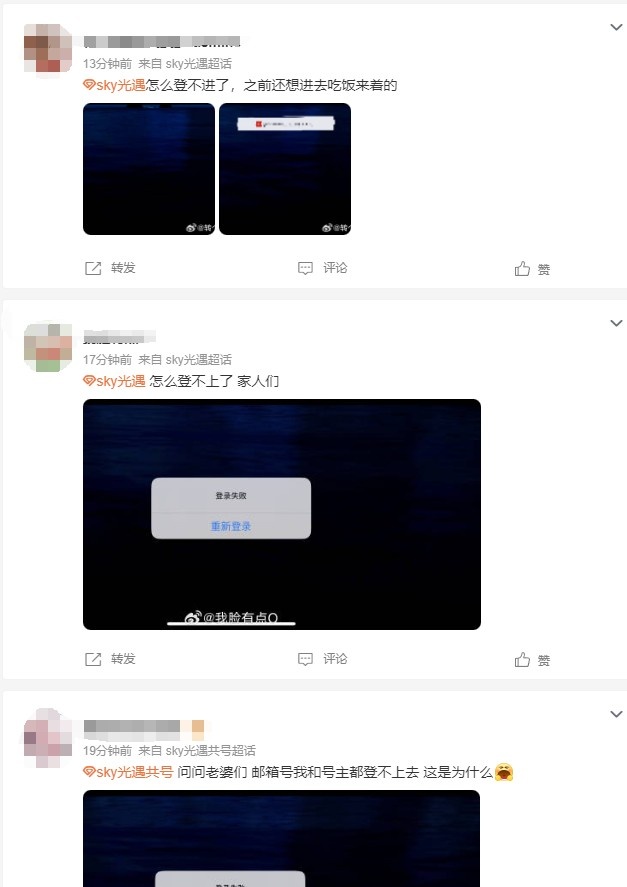627x887 pixels.
Task: Like (赞) the 17分钟前 post
Action: (532, 660)
